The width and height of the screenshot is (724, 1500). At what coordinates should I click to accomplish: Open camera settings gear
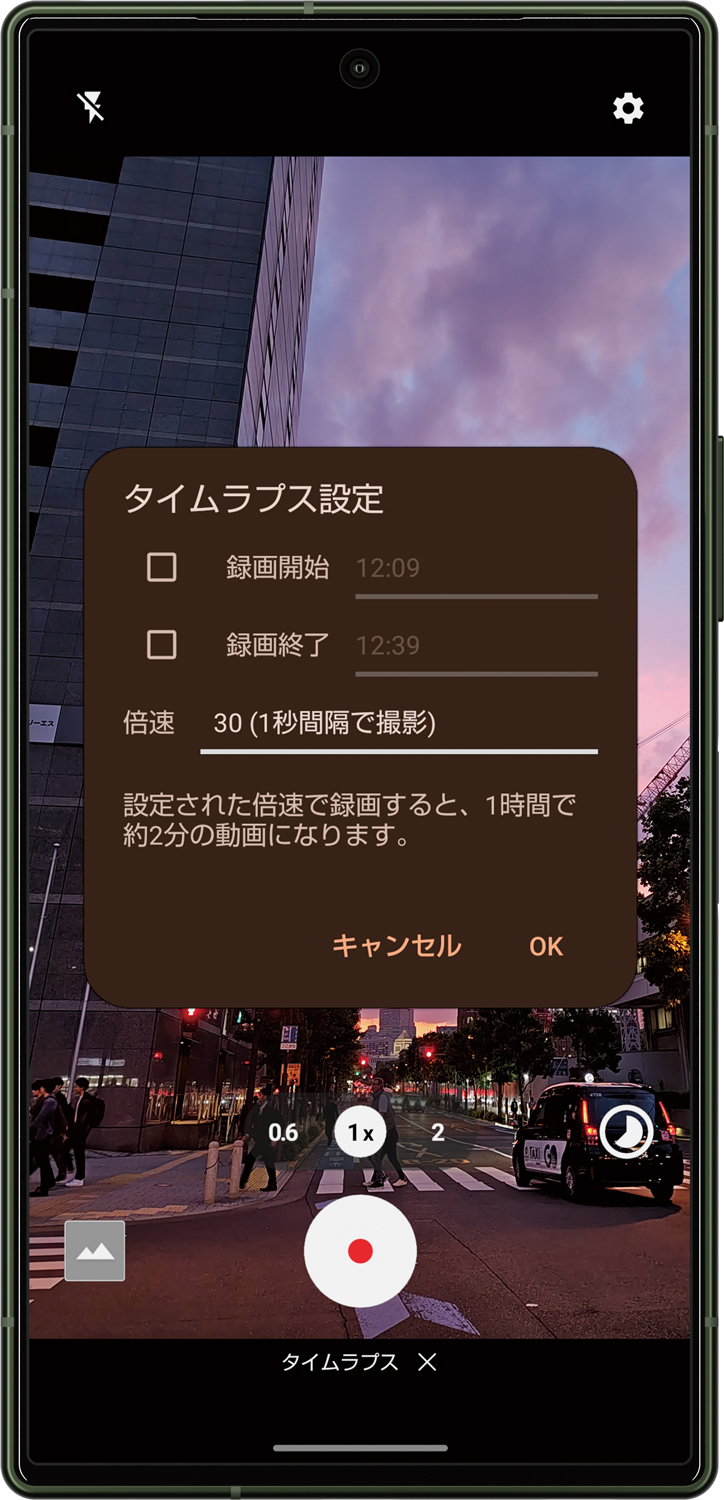[628, 108]
